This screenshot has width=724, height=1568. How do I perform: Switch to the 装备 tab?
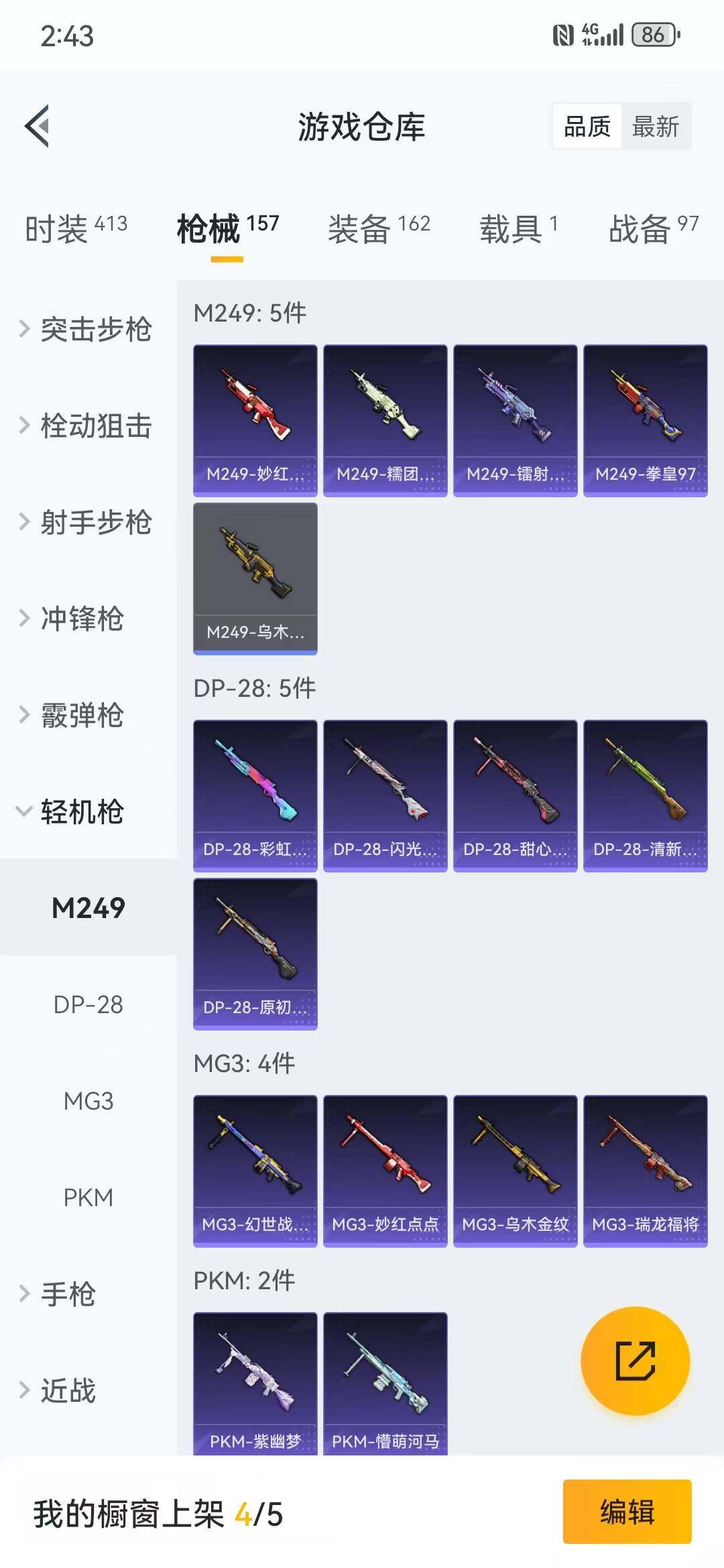pyautogui.click(x=379, y=228)
